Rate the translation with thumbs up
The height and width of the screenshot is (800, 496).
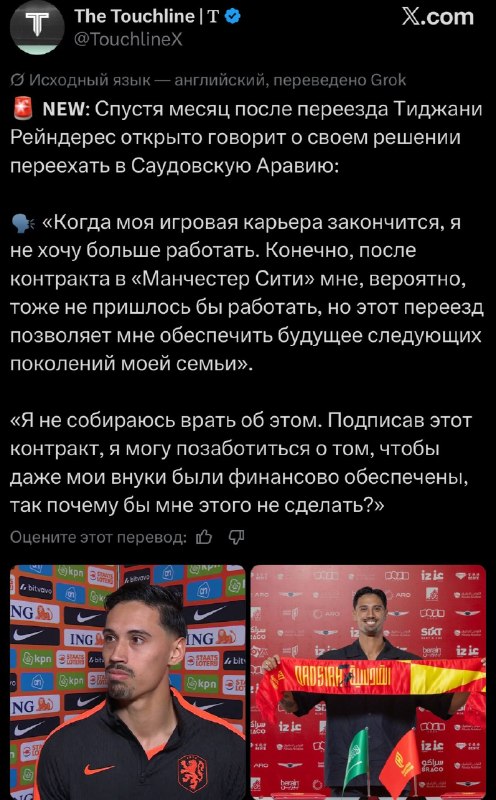(x=204, y=537)
